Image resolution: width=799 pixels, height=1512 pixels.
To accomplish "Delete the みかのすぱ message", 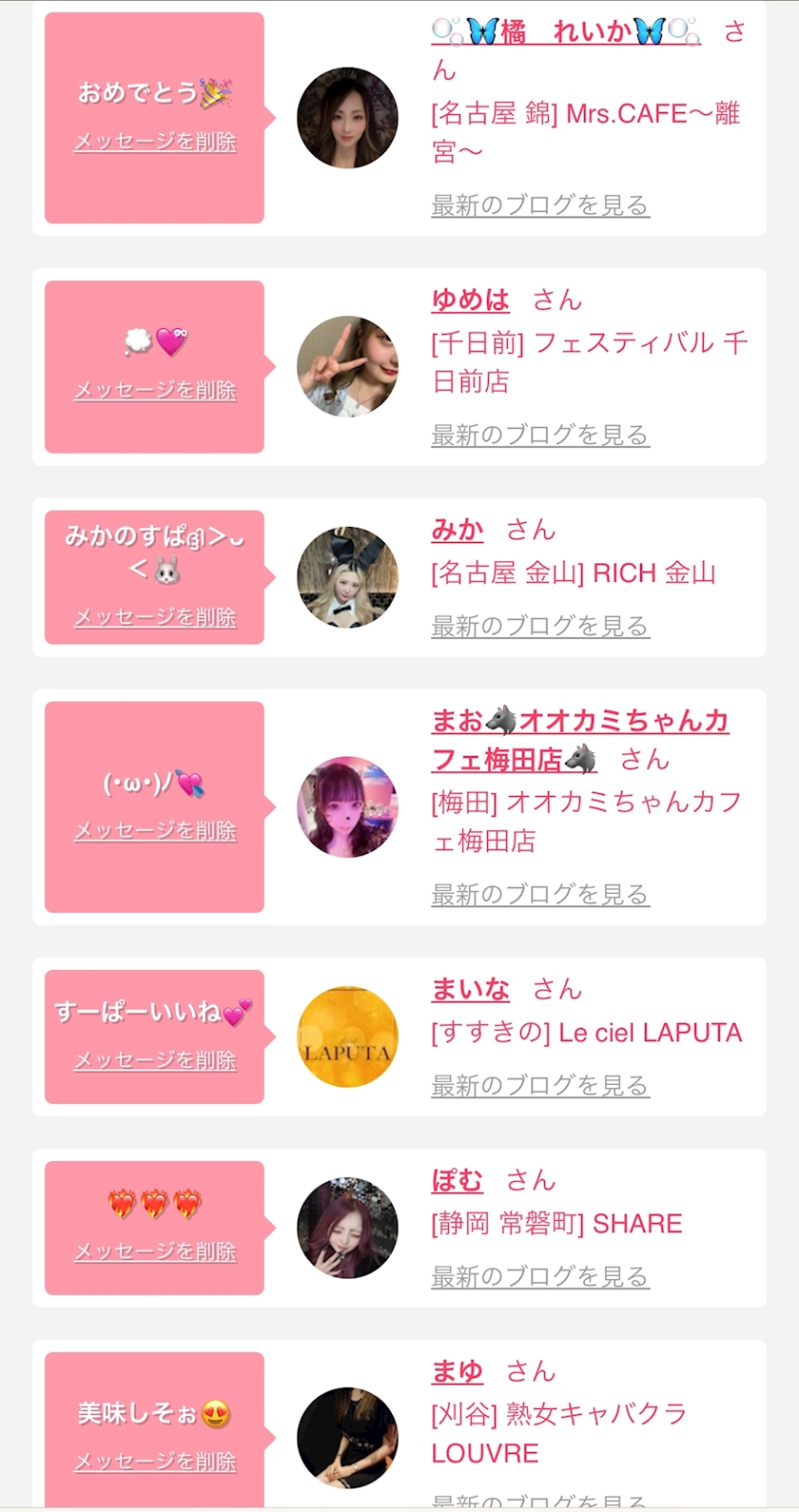I will click(x=155, y=617).
